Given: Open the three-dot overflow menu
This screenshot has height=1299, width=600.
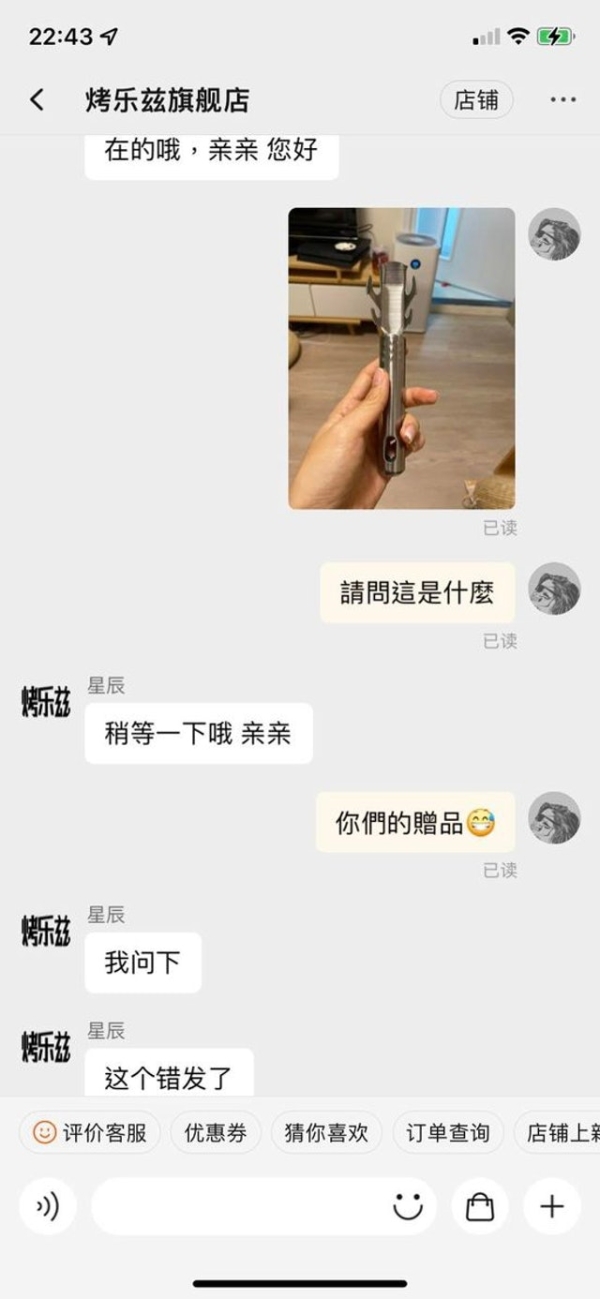Looking at the screenshot, I should pyautogui.click(x=563, y=99).
